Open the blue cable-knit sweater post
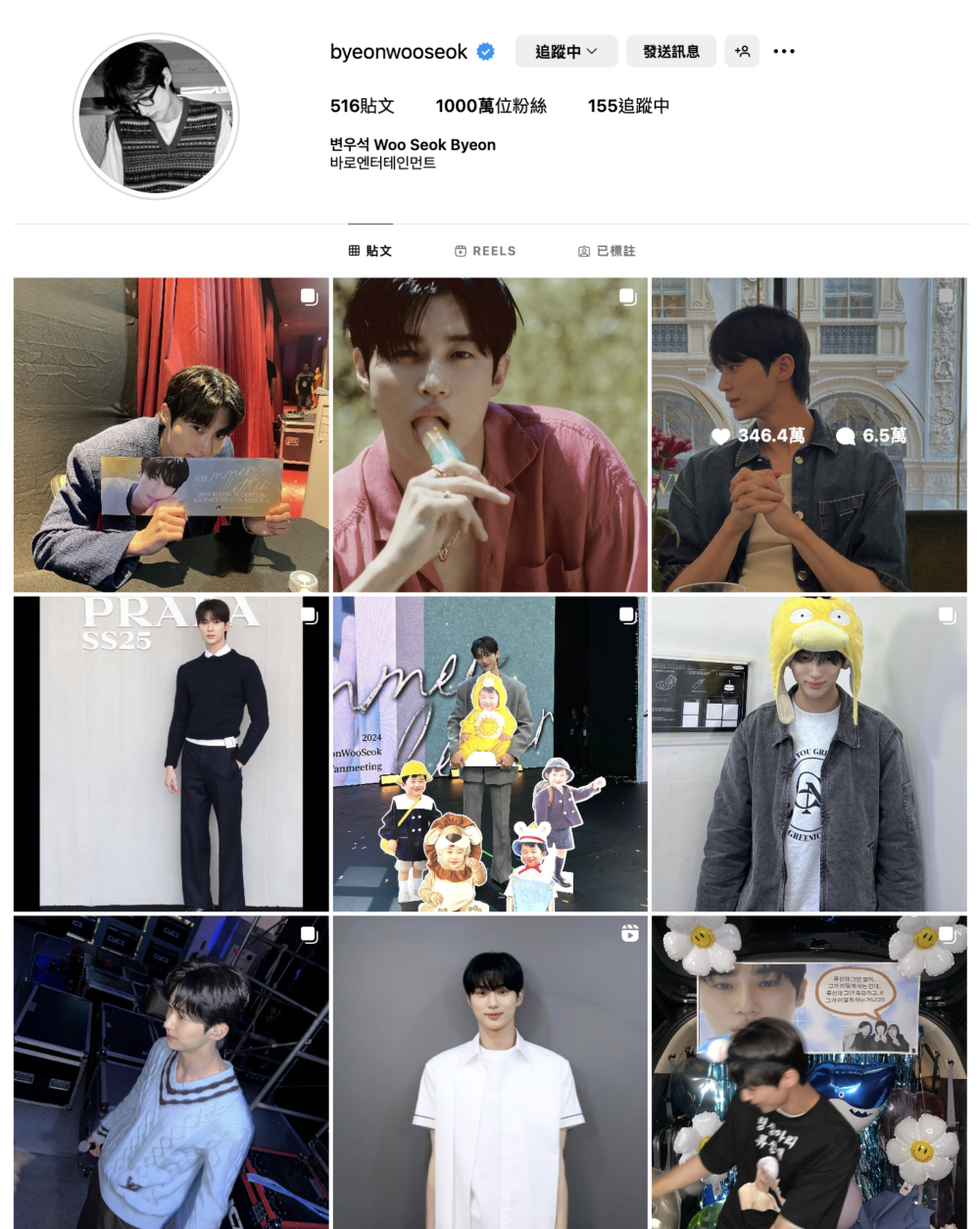This screenshot has height=1229, width=980. (x=171, y=1071)
